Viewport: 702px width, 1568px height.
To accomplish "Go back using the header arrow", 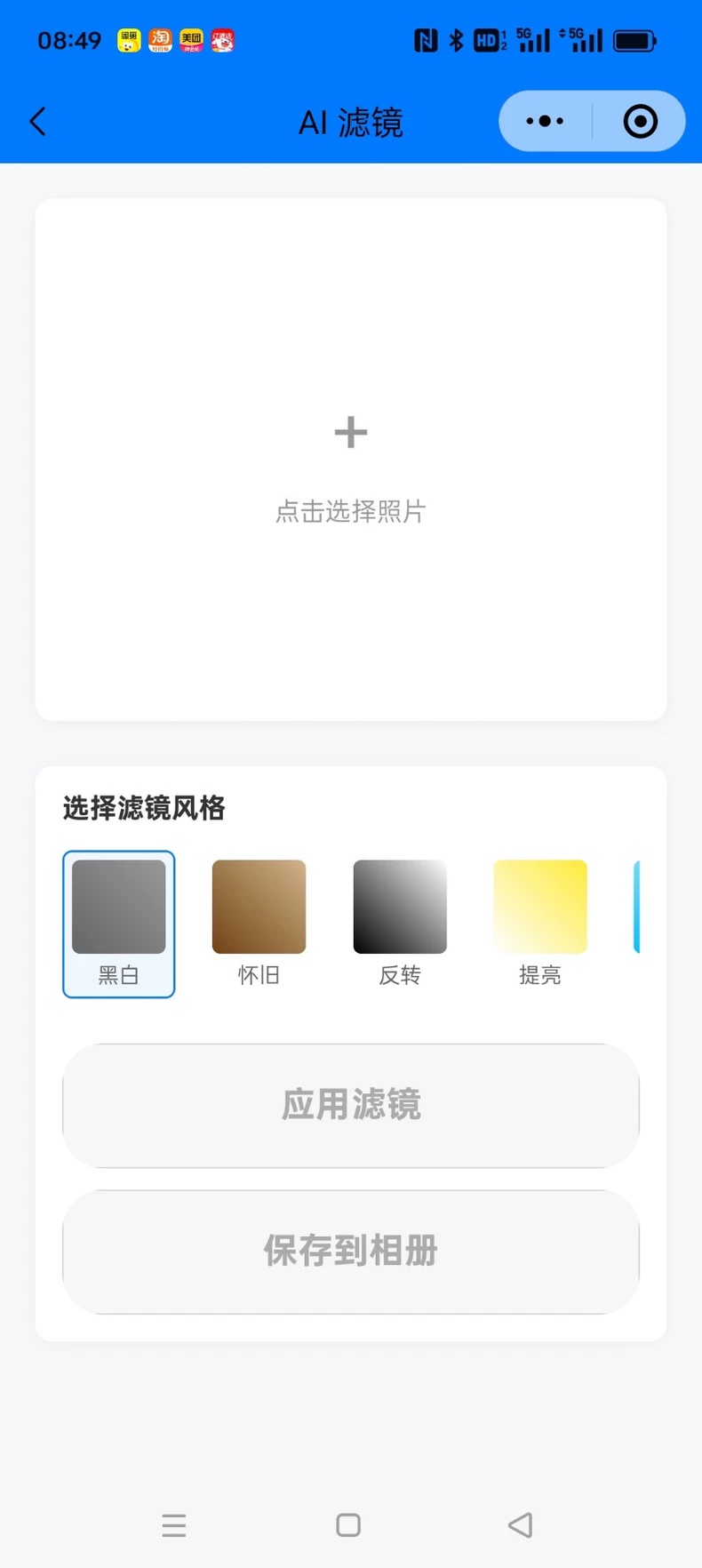I will (x=37, y=122).
